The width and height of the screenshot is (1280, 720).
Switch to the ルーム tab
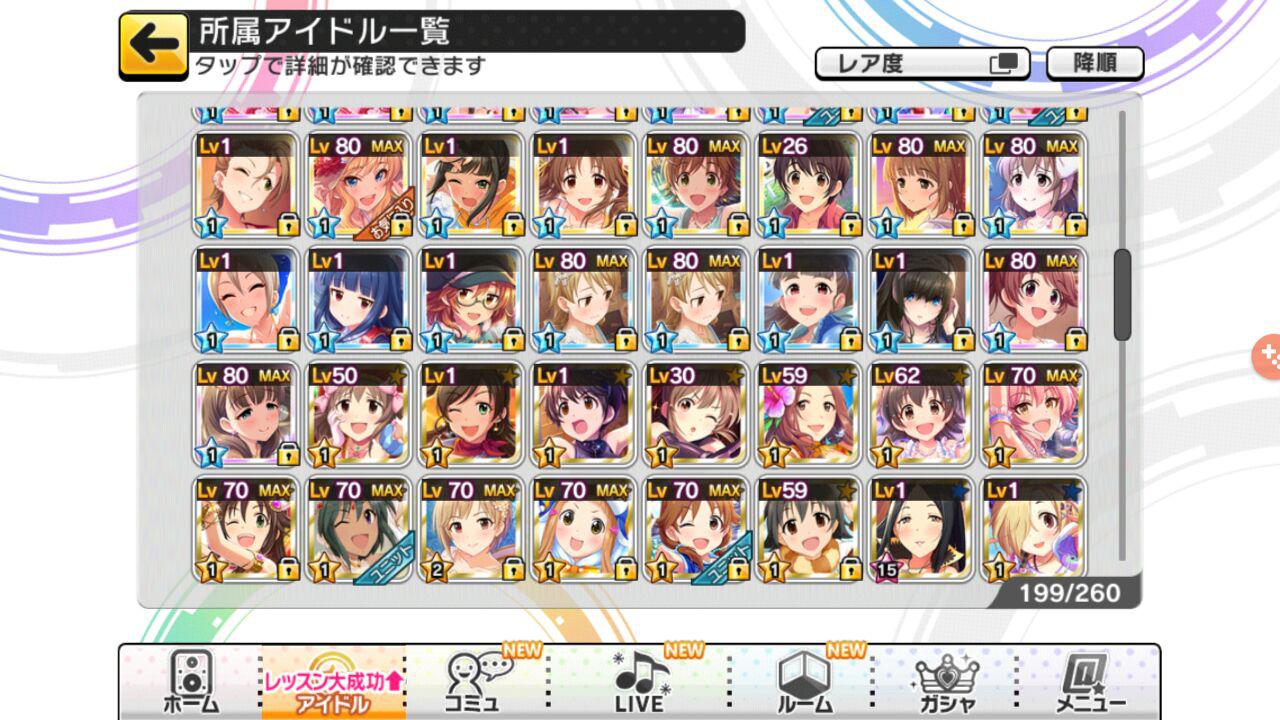point(804,682)
